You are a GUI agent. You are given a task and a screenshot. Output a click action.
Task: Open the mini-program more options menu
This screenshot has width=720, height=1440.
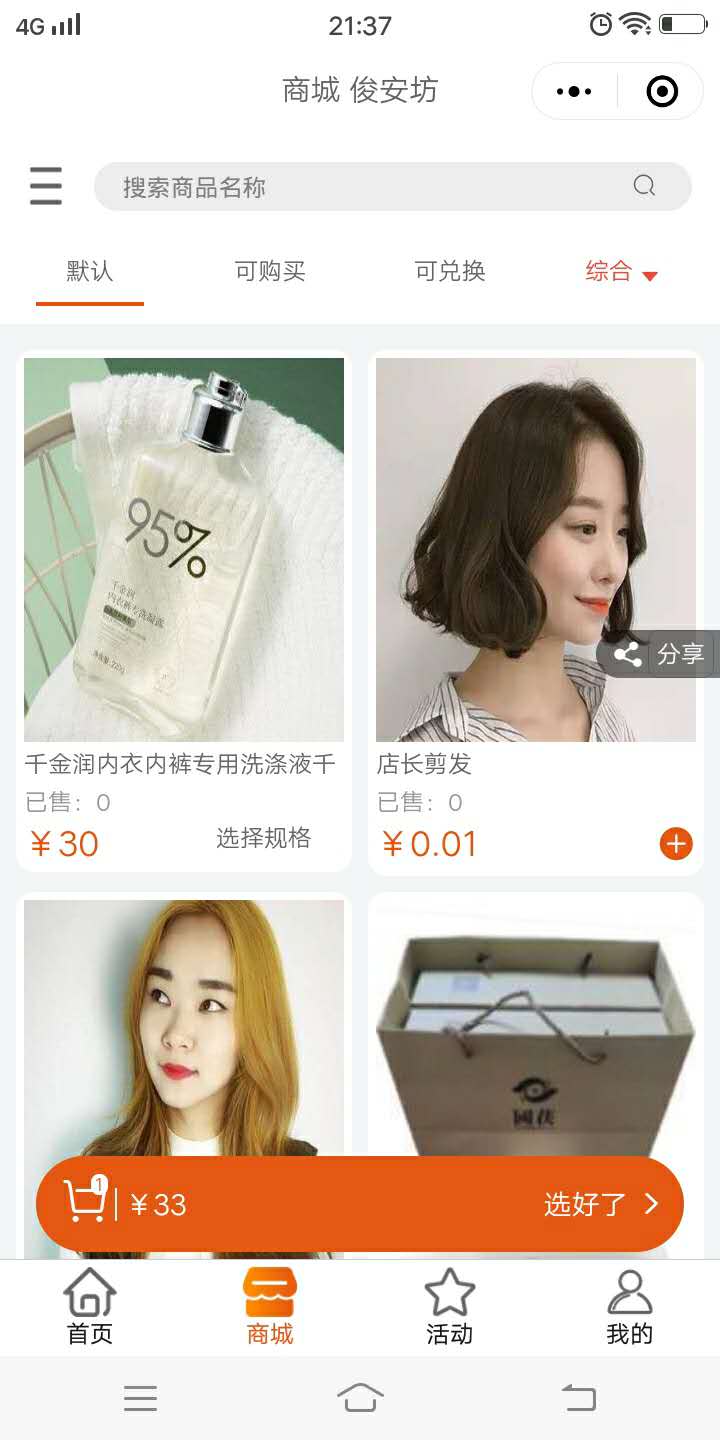tap(574, 92)
